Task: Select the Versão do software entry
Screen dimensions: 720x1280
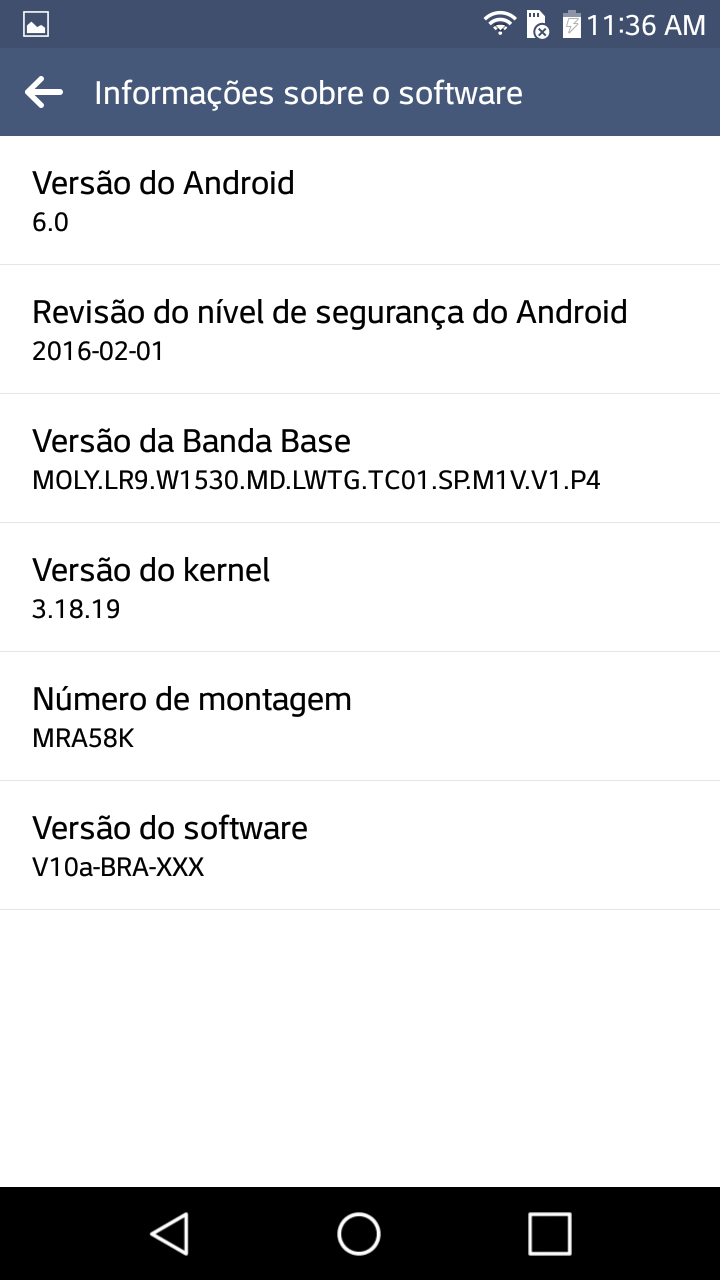Action: click(360, 845)
